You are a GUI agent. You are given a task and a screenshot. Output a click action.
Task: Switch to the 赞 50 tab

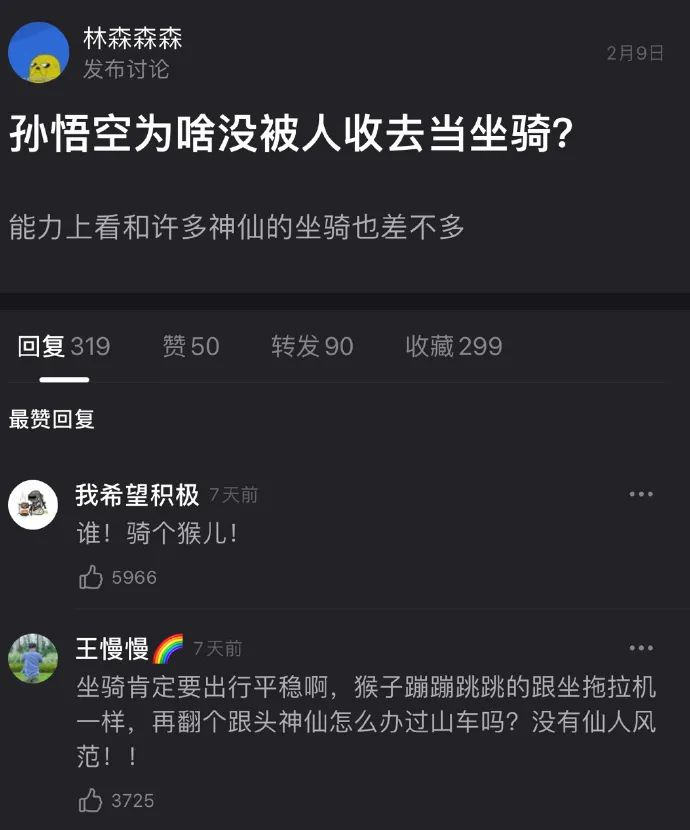pos(190,347)
